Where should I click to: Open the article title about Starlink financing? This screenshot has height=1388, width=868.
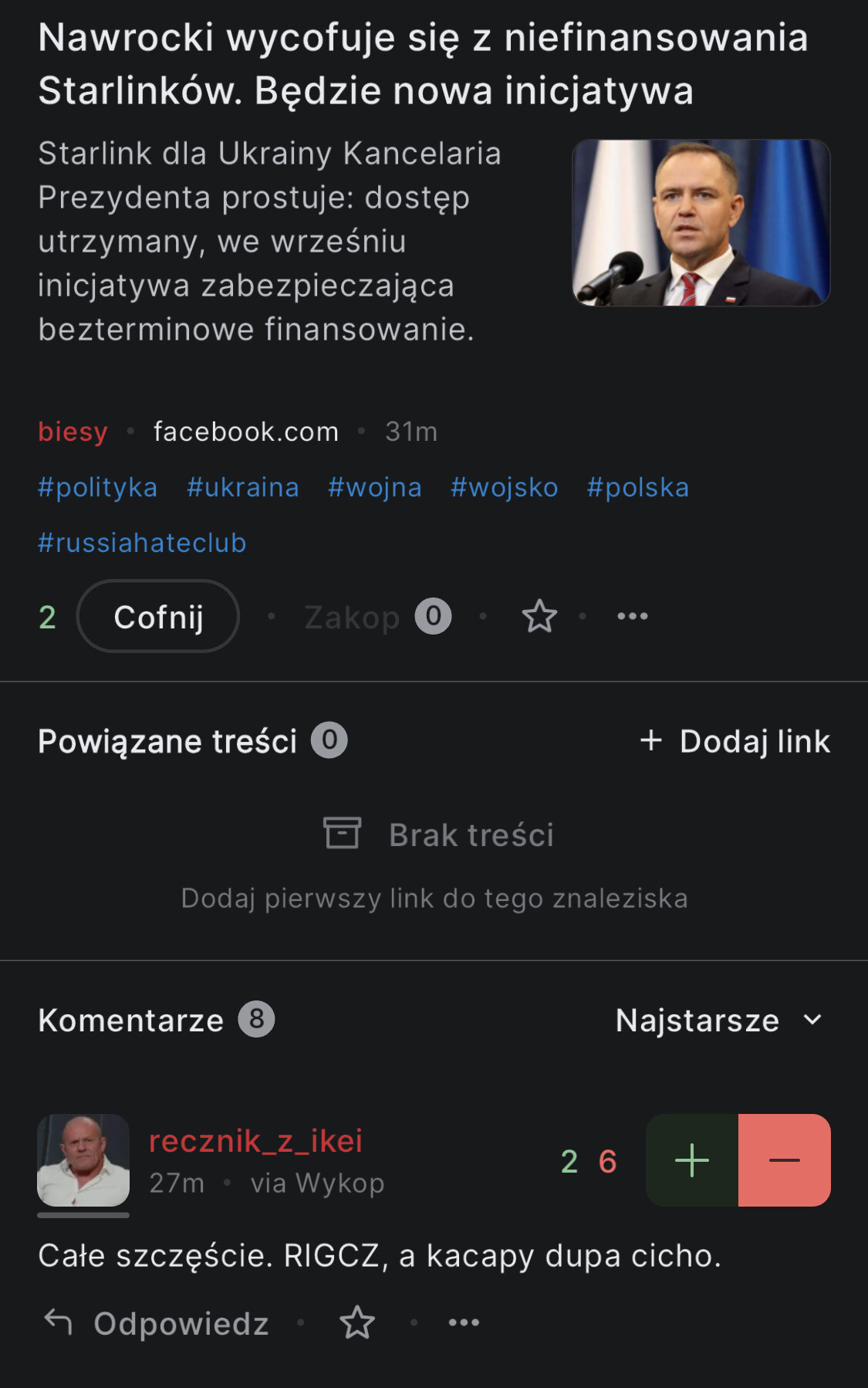423,63
